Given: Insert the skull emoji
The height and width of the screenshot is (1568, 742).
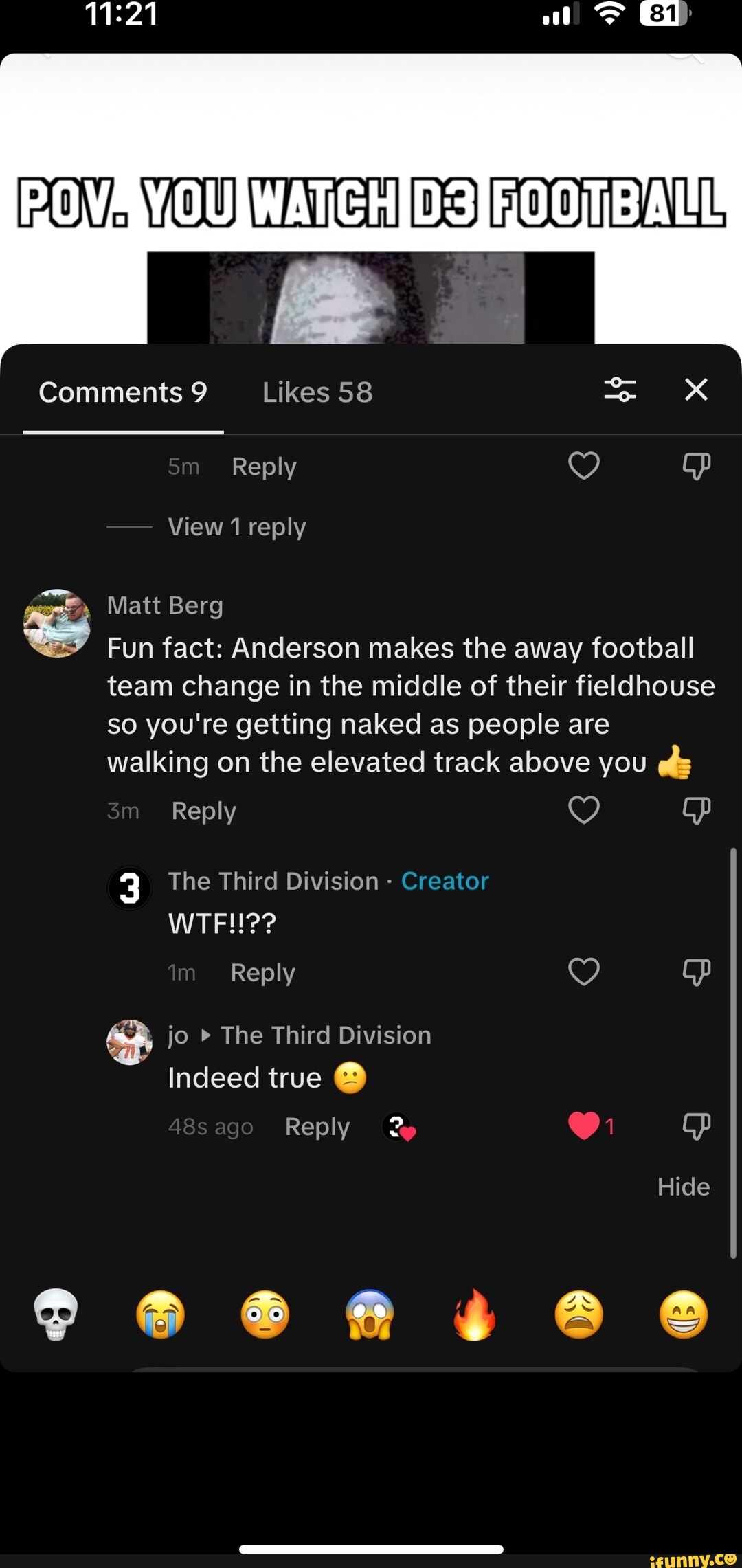Looking at the screenshot, I should pyautogui.click(x=56, y=1314).
